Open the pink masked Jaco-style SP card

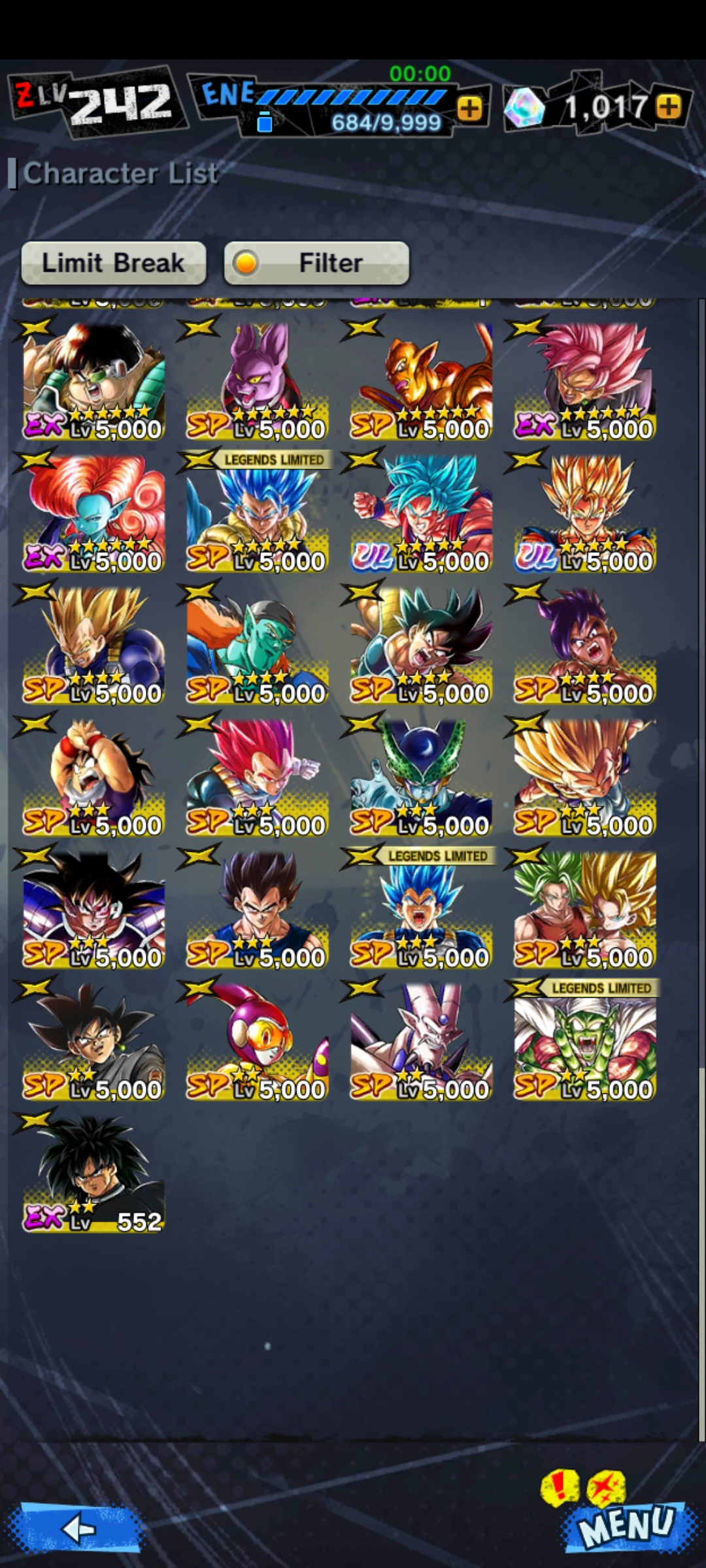(257, 1040)
